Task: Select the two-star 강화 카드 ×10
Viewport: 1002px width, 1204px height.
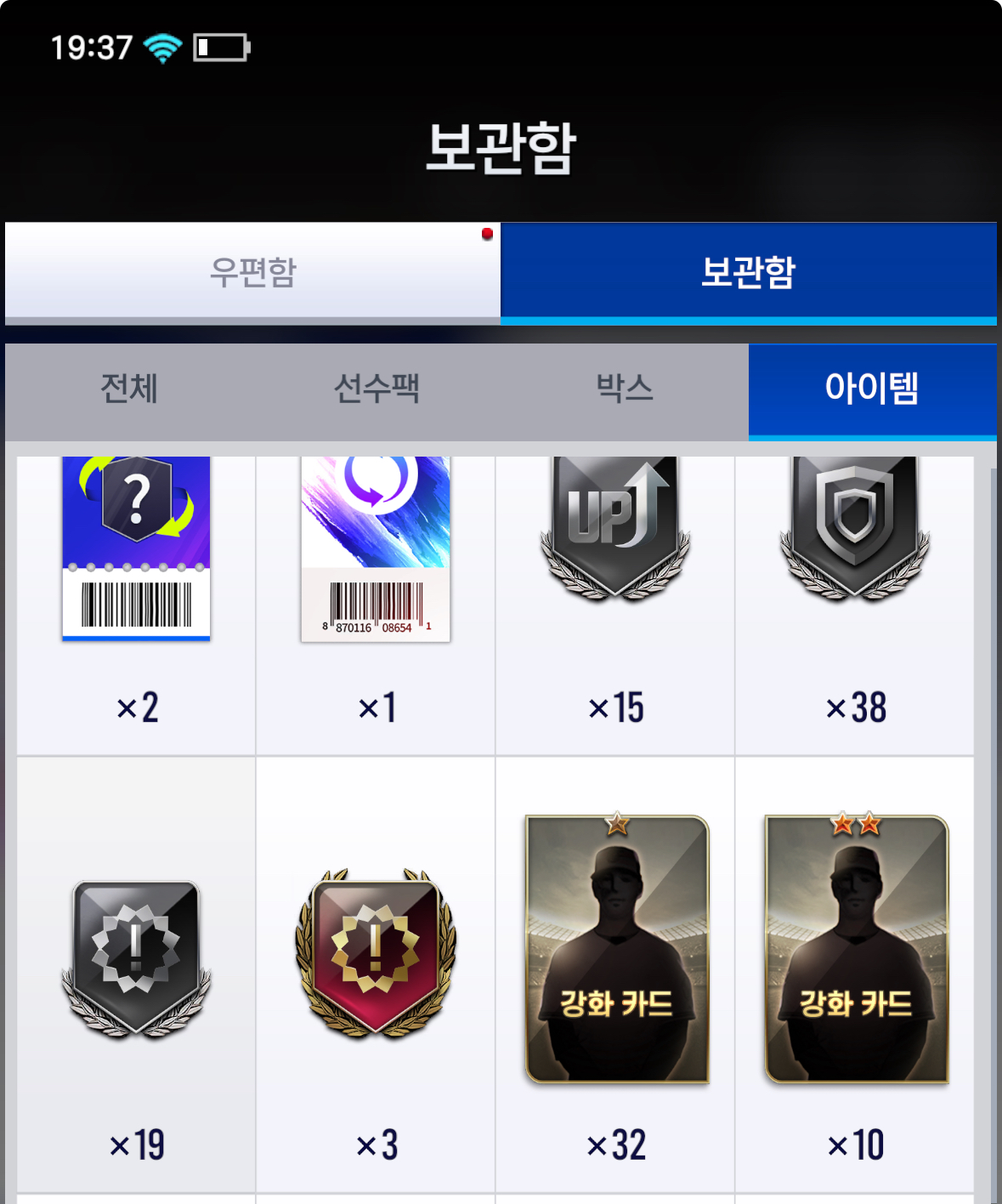Action: (856, 974)
